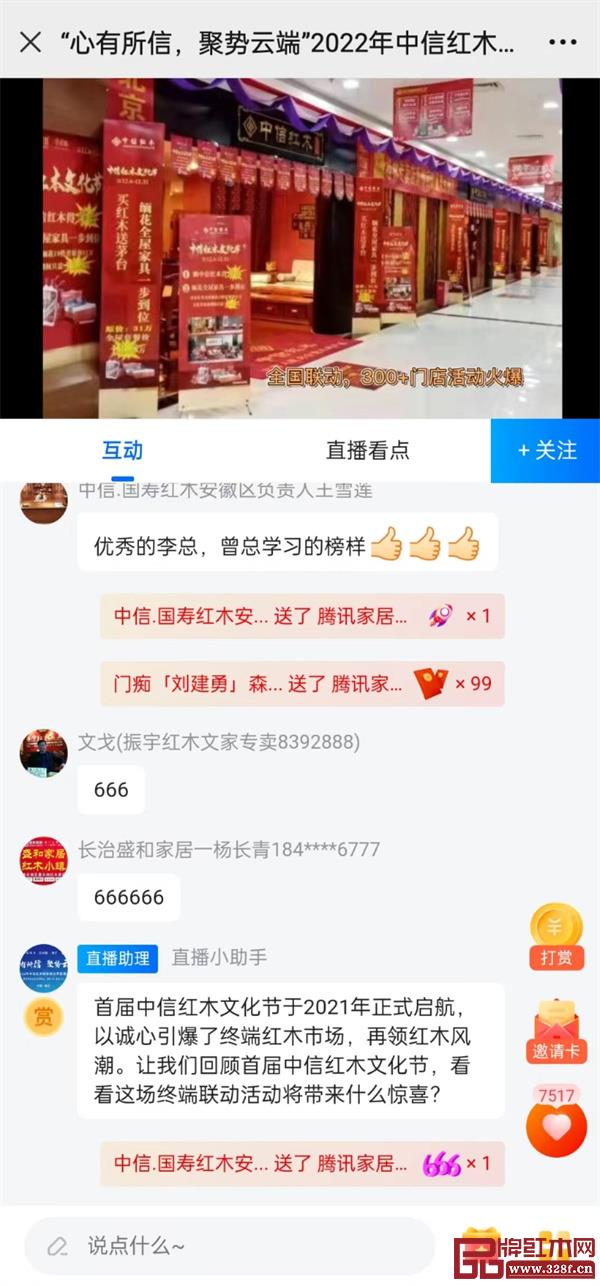Switch to the 直播看点 tab
This screenshot has width=600, height=1286.
367,450
